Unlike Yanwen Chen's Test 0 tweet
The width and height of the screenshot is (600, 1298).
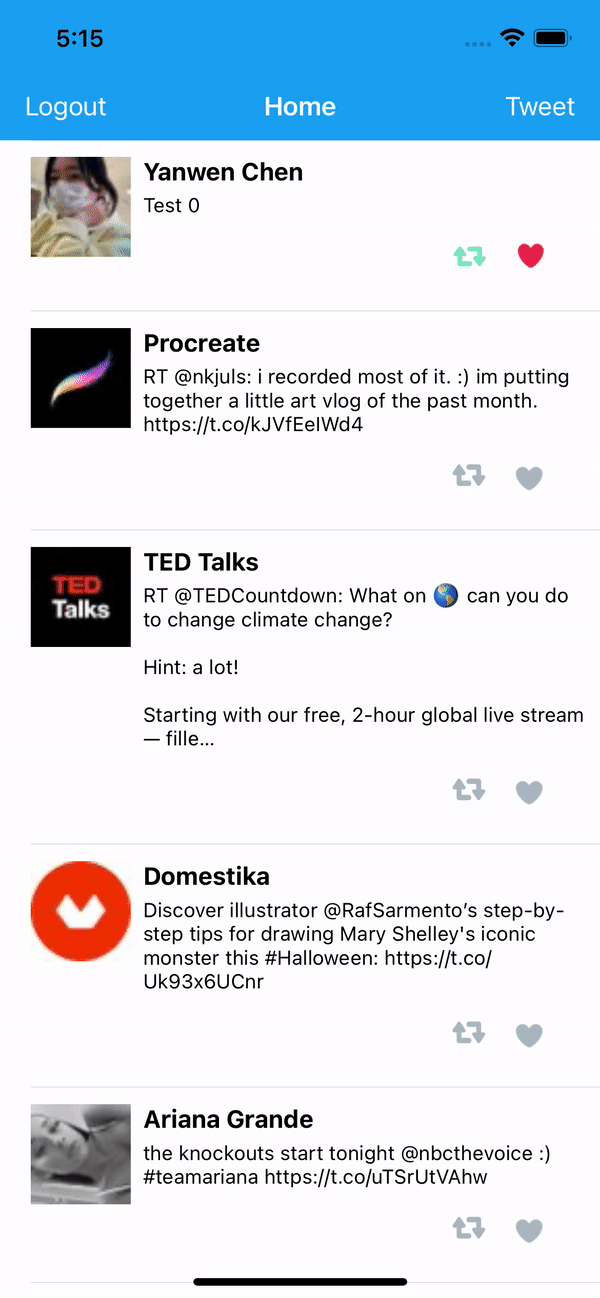pos(530,256)
